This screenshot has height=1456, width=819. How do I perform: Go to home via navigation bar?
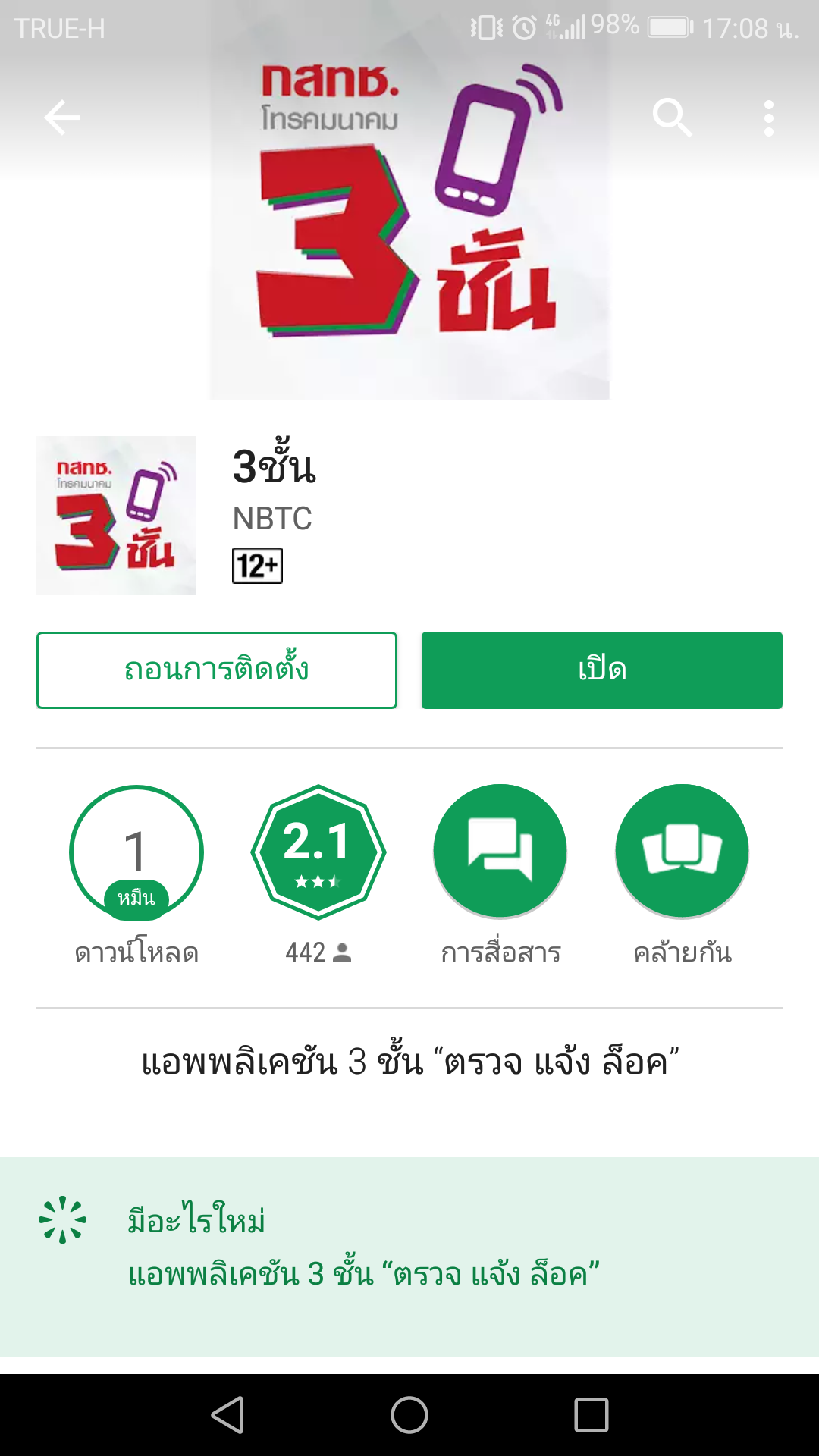point(409,1415)
